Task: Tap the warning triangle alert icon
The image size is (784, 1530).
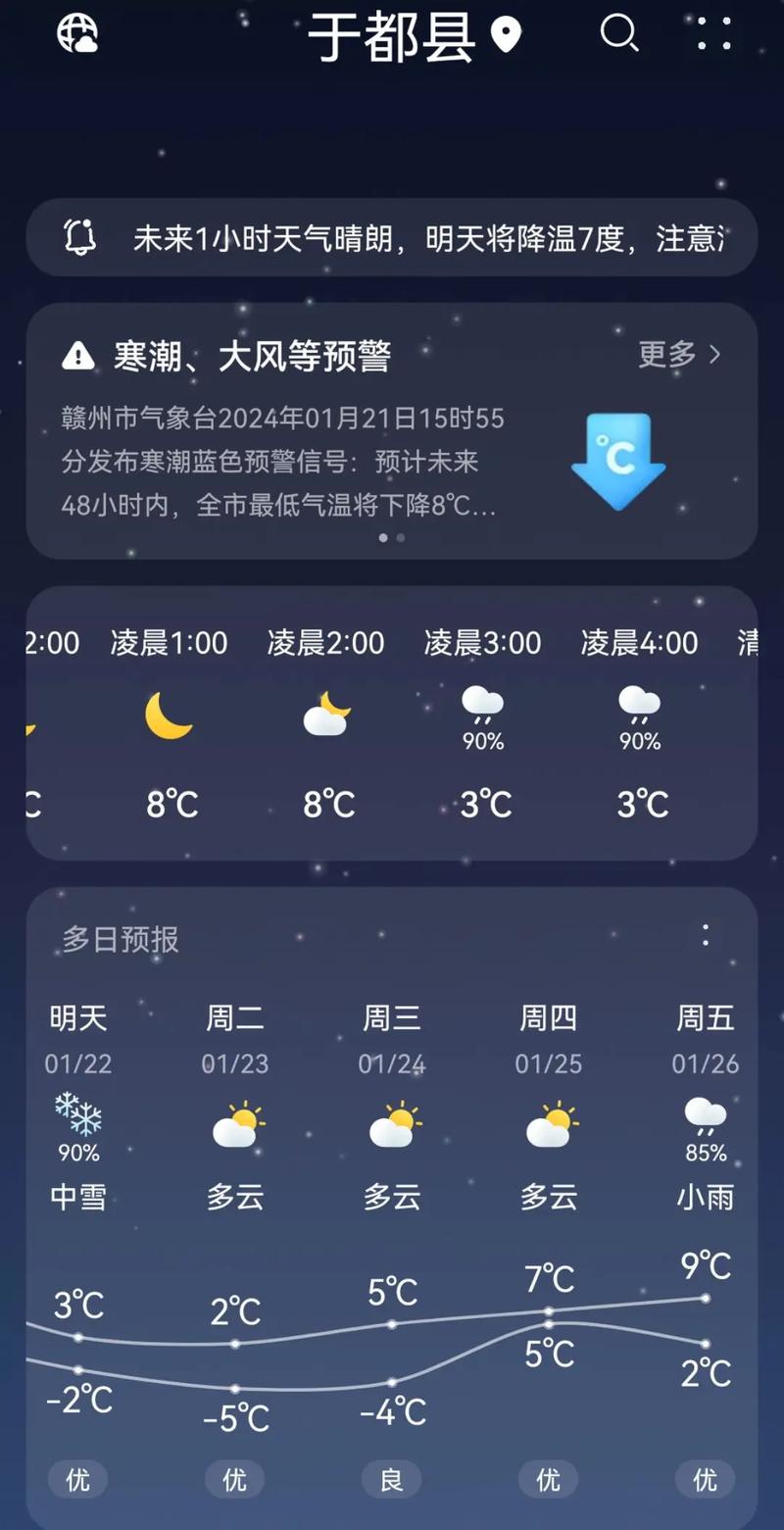Action: point(75,356)
